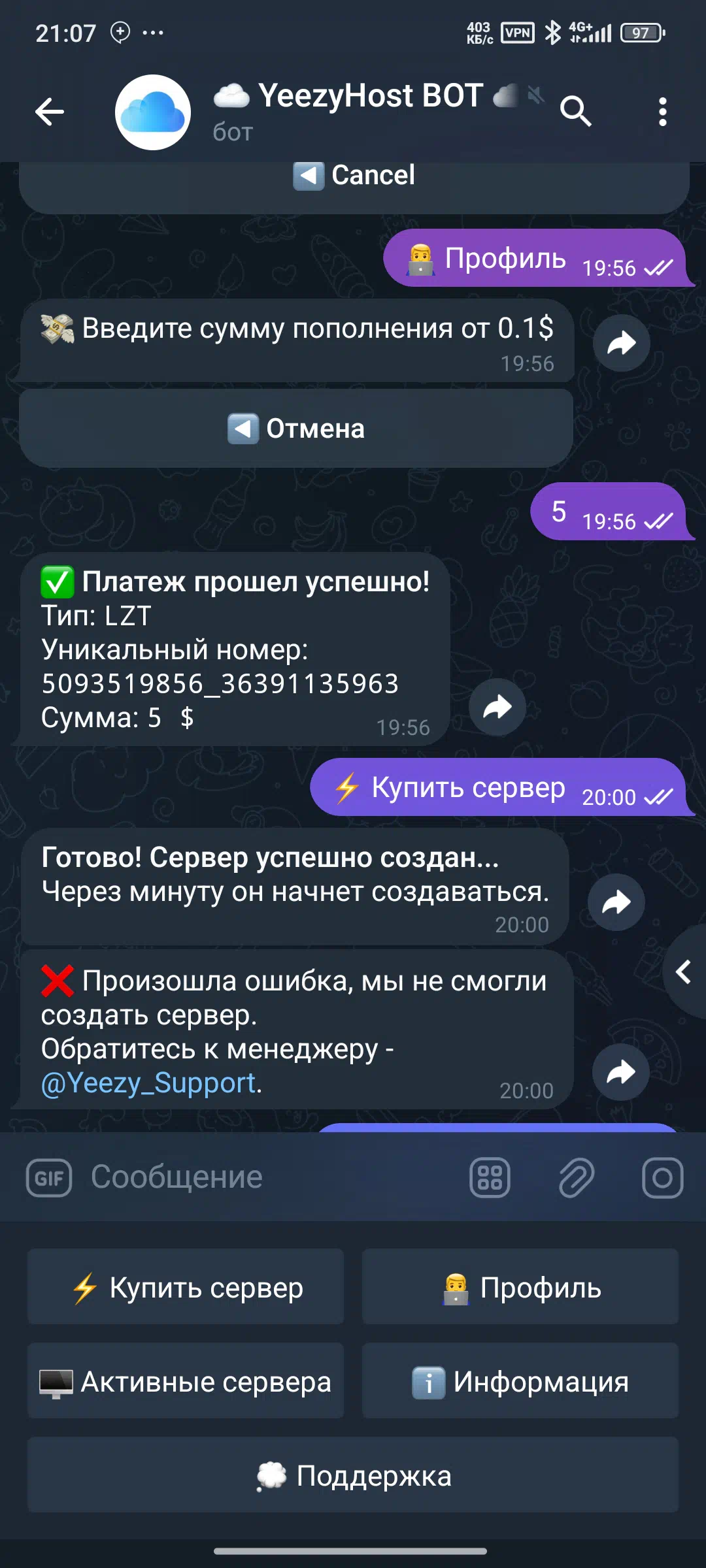This screenshot has height=1568, width=706.
Task: Open search in the YeezyHost BOT chat
Action: pos(576,111)
